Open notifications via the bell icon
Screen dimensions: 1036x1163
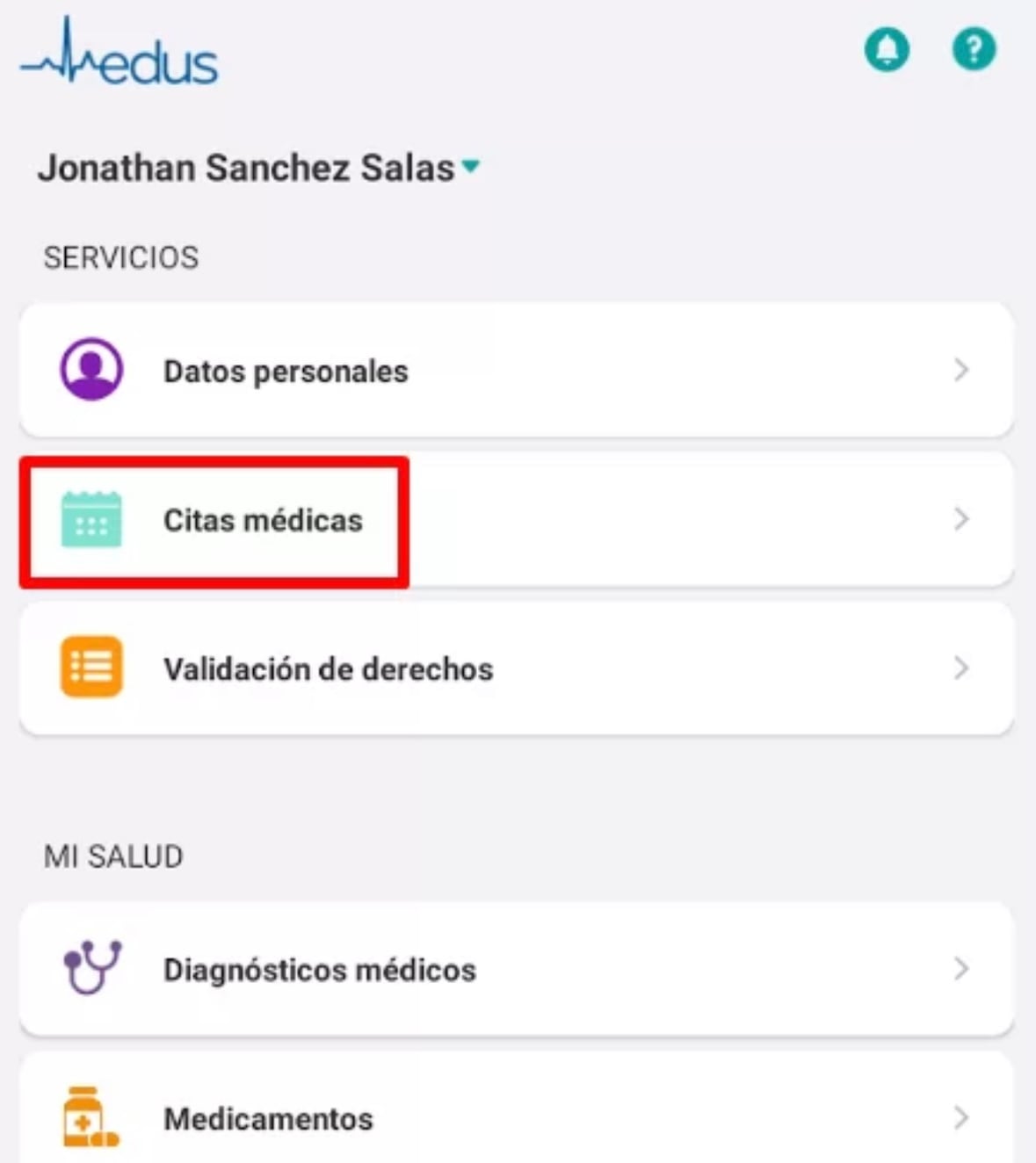click(x=887, y=50)
